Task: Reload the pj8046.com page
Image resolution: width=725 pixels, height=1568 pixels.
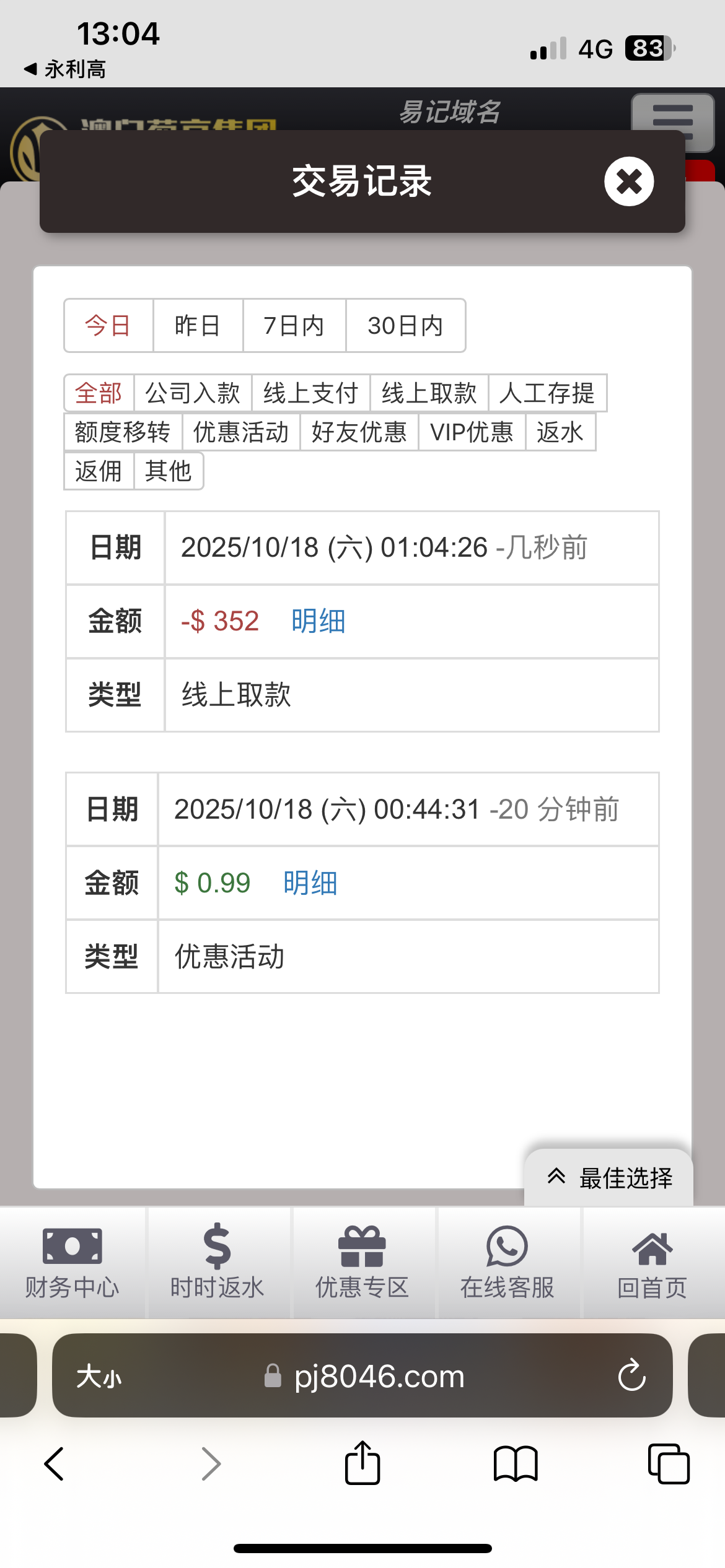Action: (631, 1375)
